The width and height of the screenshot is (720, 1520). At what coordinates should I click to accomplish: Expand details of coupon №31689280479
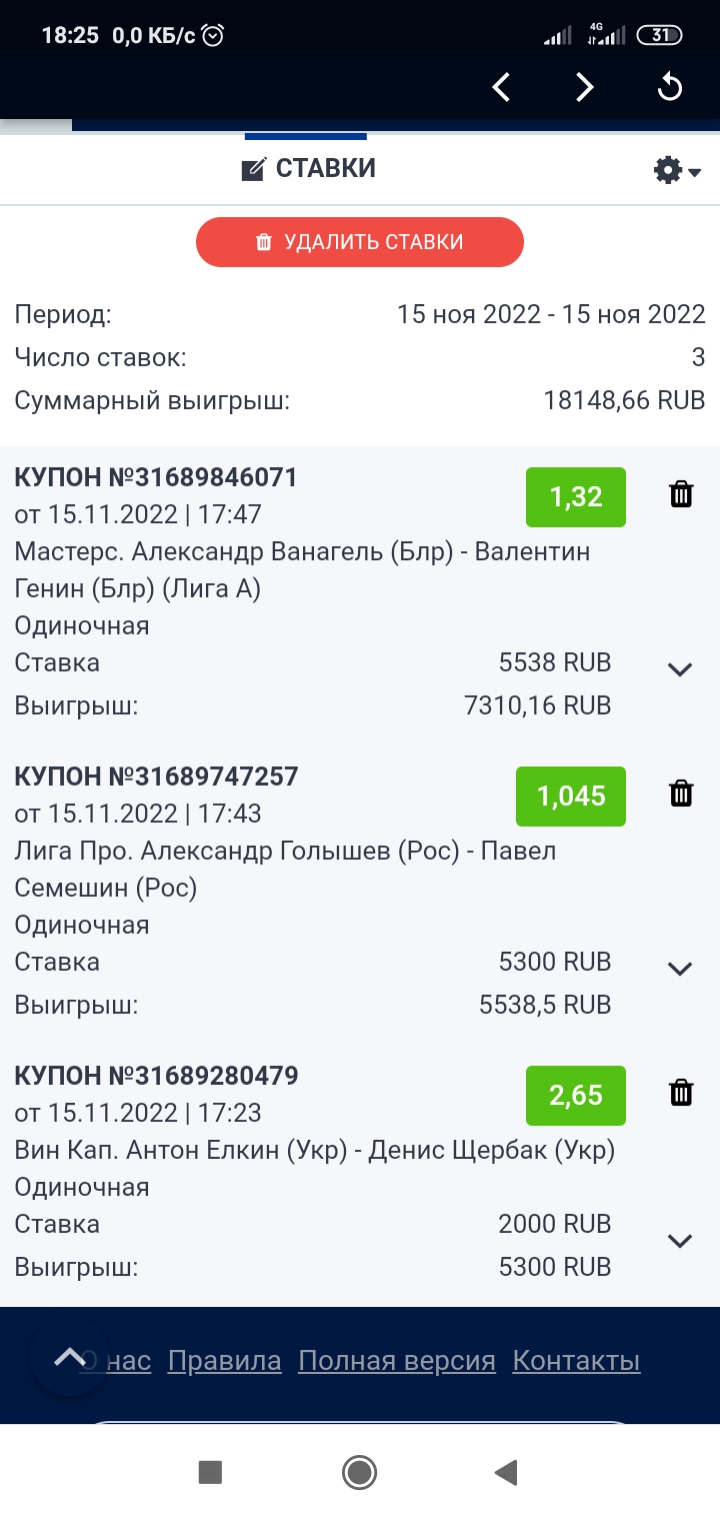tap(680, 1241)
